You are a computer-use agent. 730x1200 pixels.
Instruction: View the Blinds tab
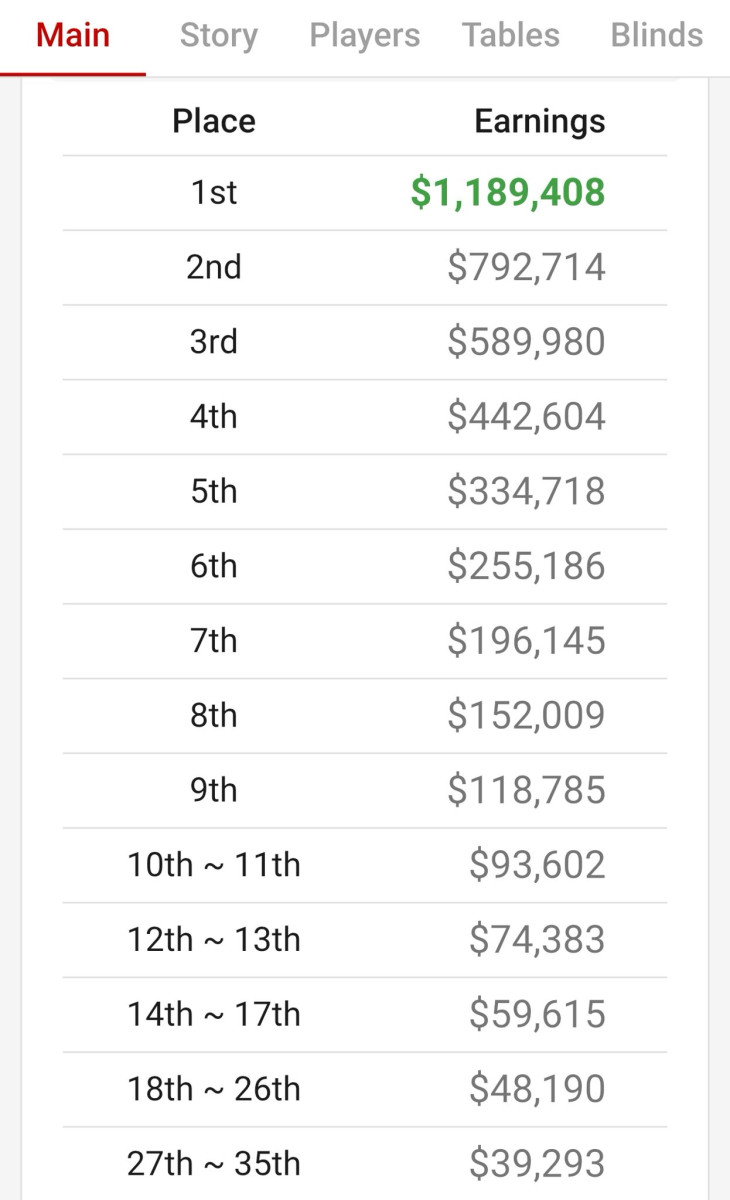coord(657,36)
